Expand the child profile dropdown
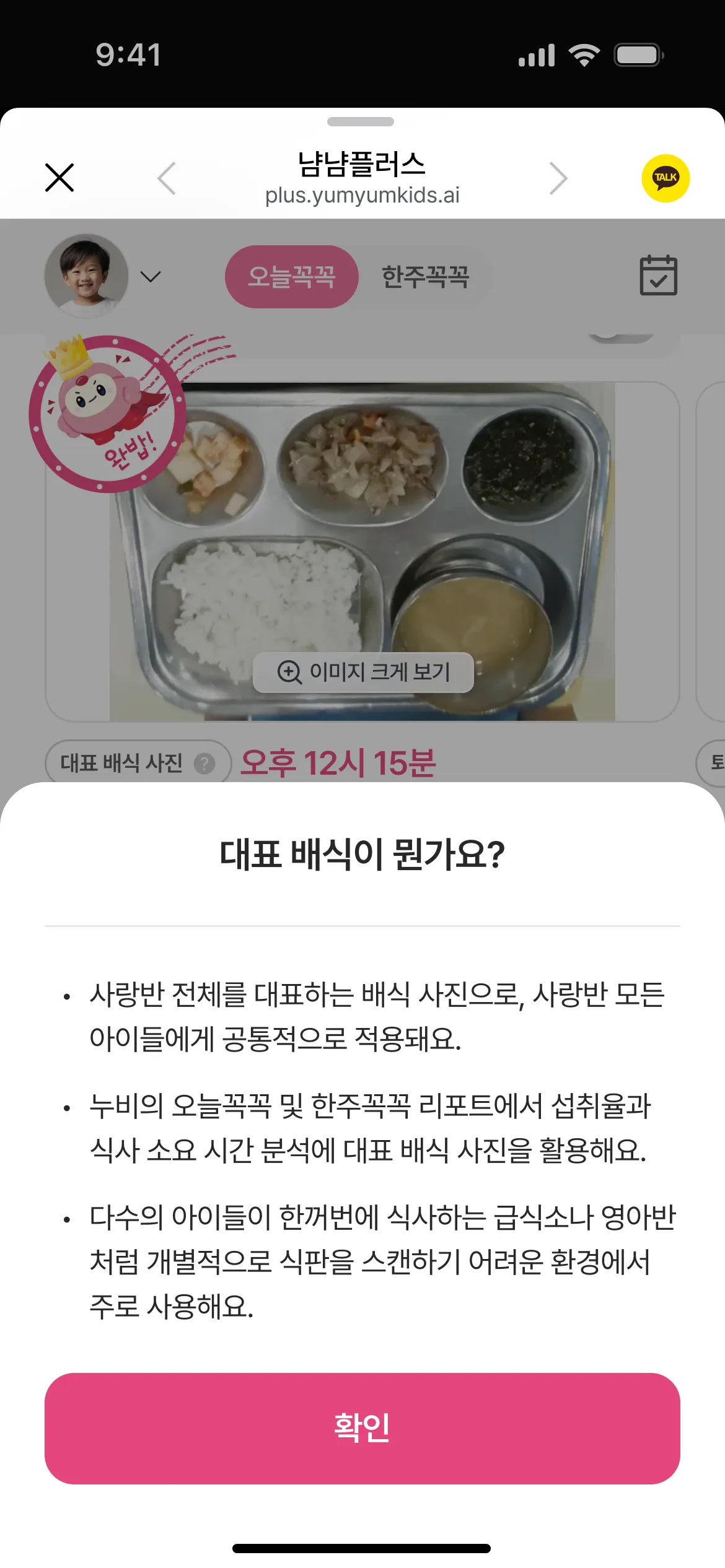 [151, 276]
